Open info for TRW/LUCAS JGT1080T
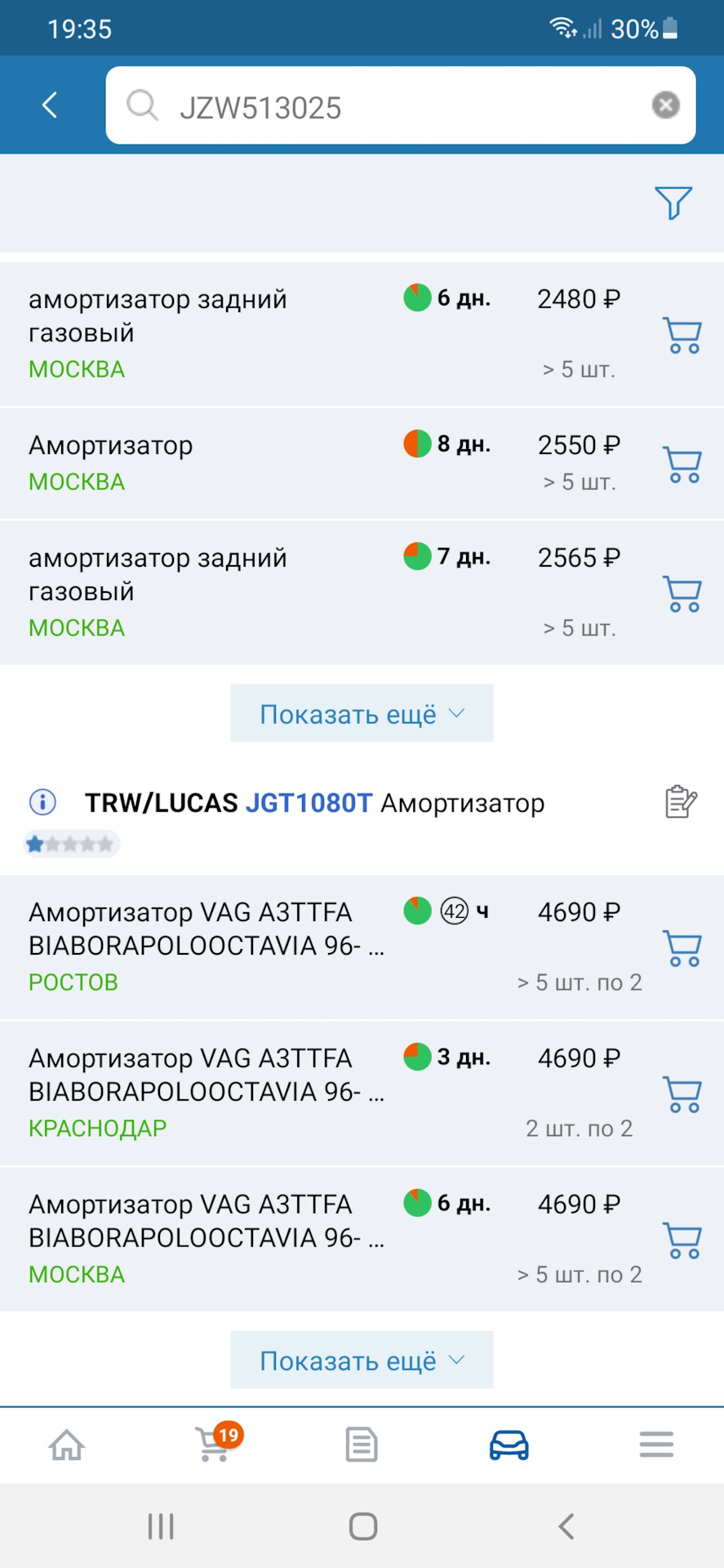Viewport: 724px width, 1568px height. 42,802
